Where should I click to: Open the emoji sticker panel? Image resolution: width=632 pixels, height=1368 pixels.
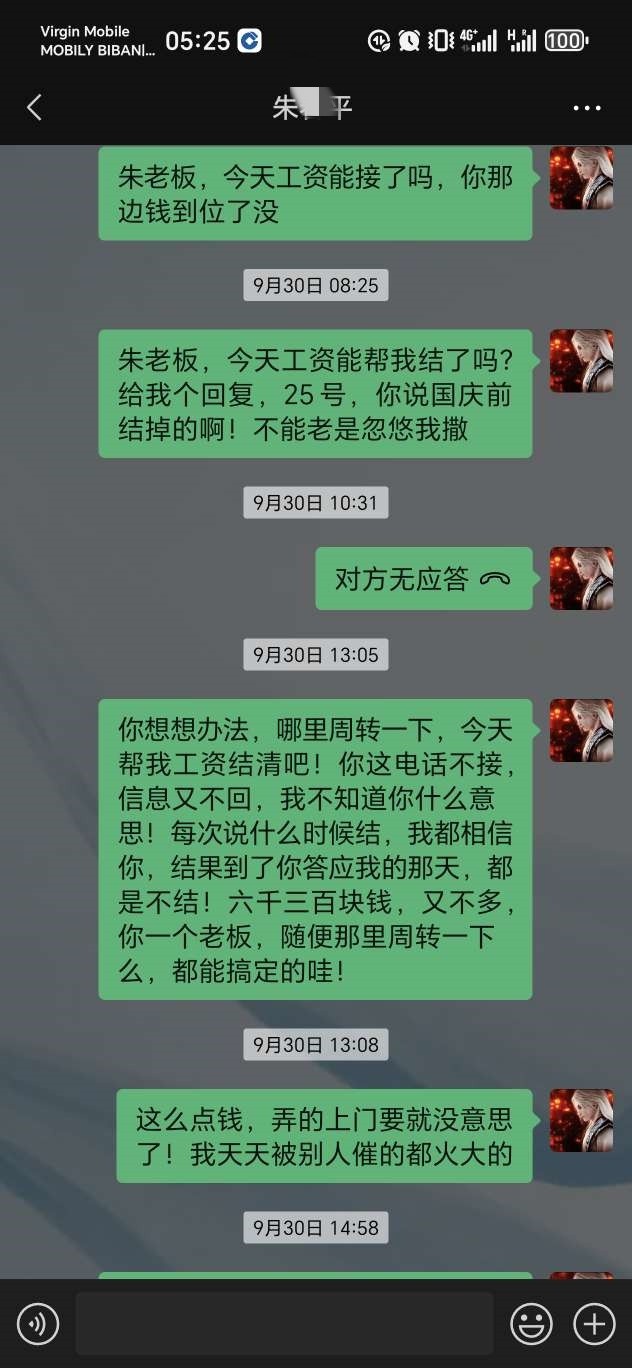click(x=531, y=1324)
